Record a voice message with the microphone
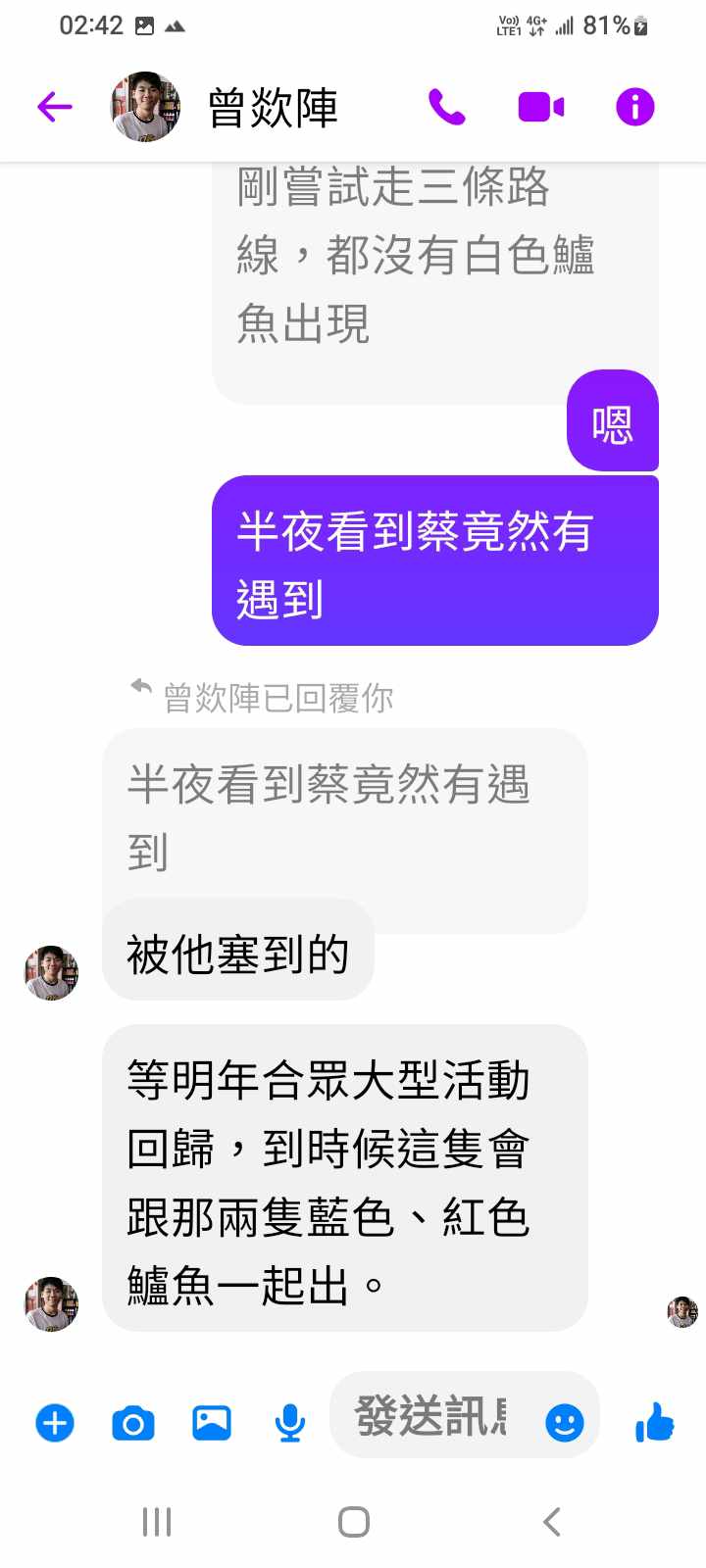The height and width of the screenshot is (1568, 706). [x=289, y=1422]
